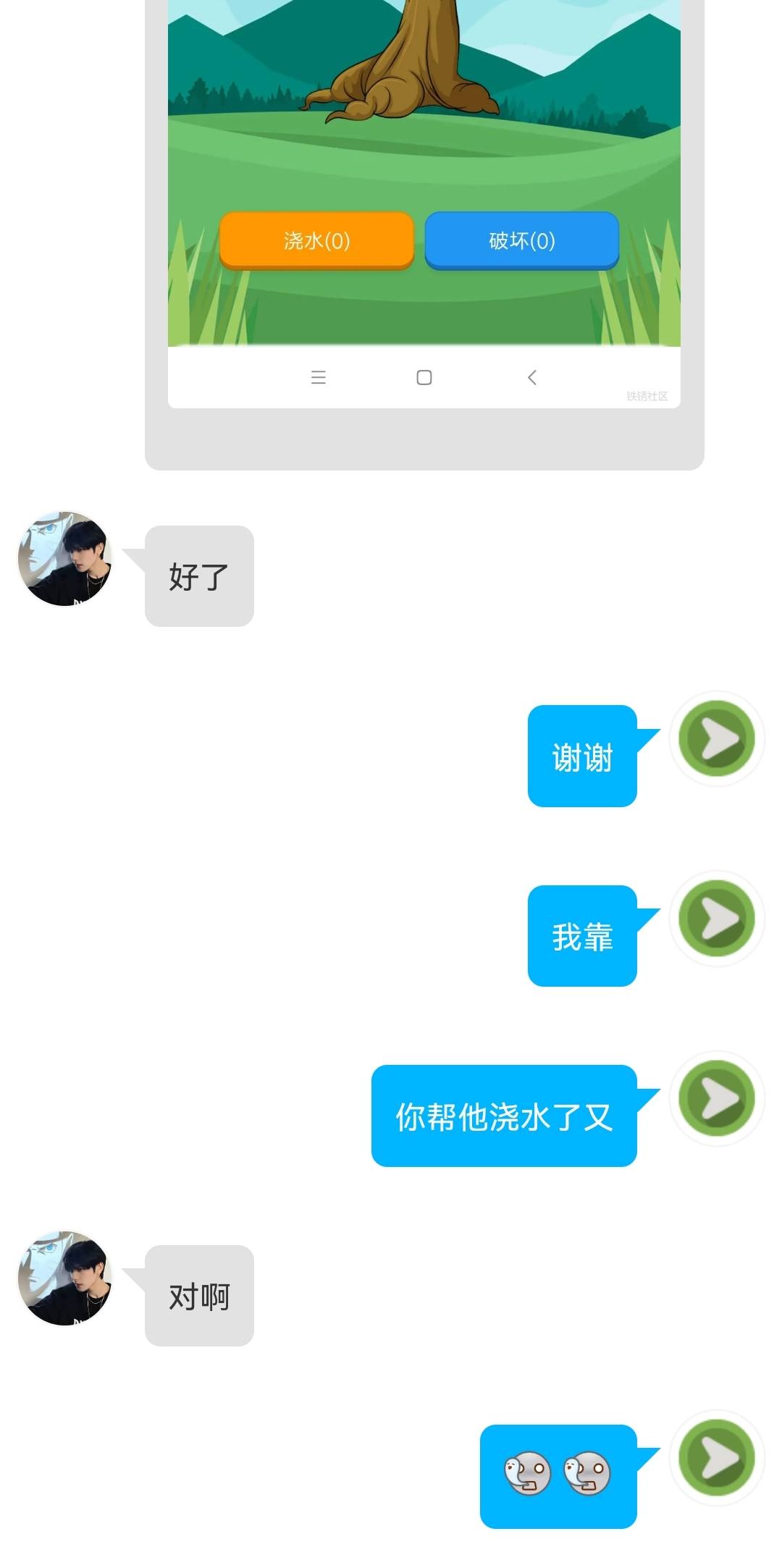This screenshot has width=782, height=1568.
Task: Tap my avatar beside 你帮他浇水了又
Action: pos(717,1098)
